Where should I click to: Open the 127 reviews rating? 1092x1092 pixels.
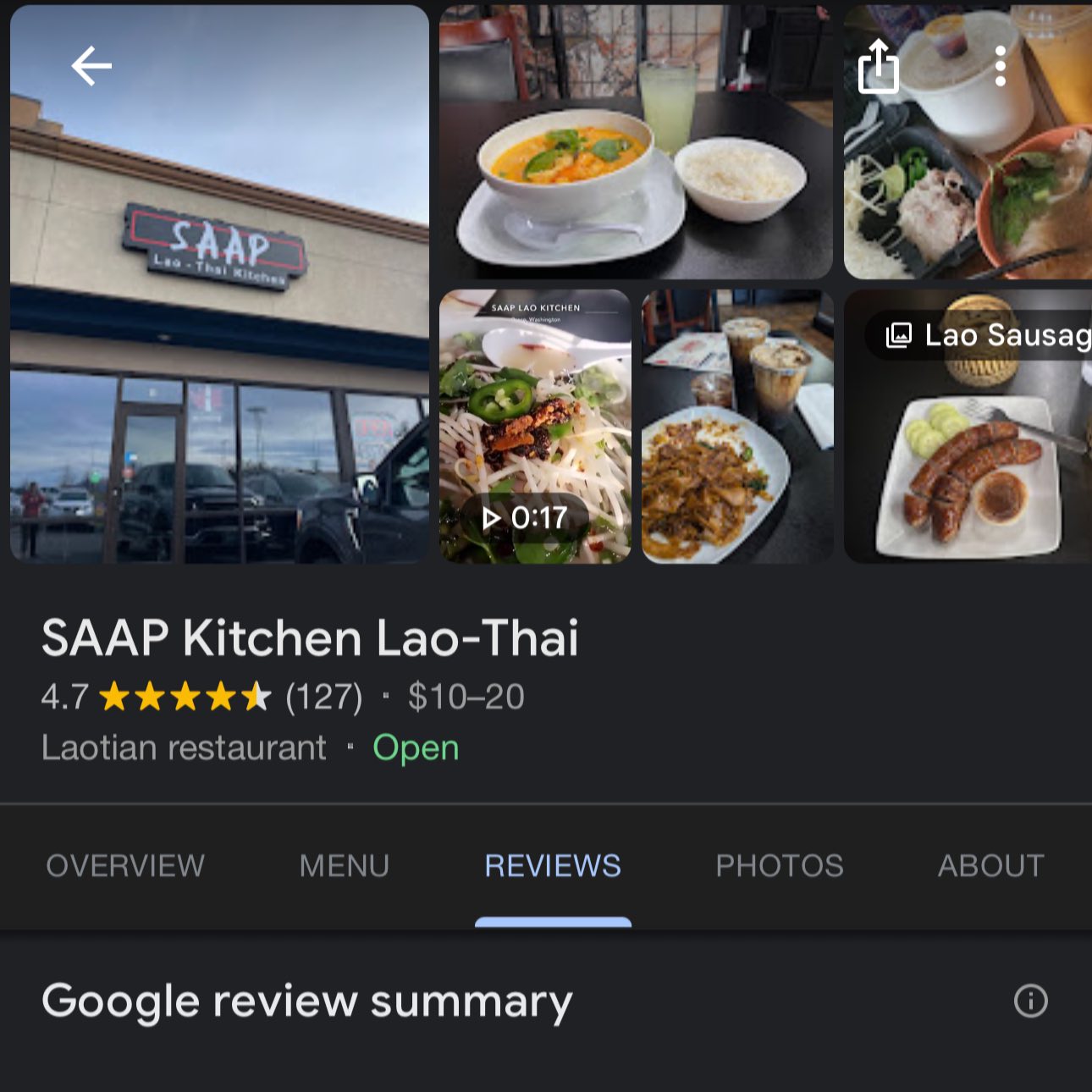[x=323, y=698]
